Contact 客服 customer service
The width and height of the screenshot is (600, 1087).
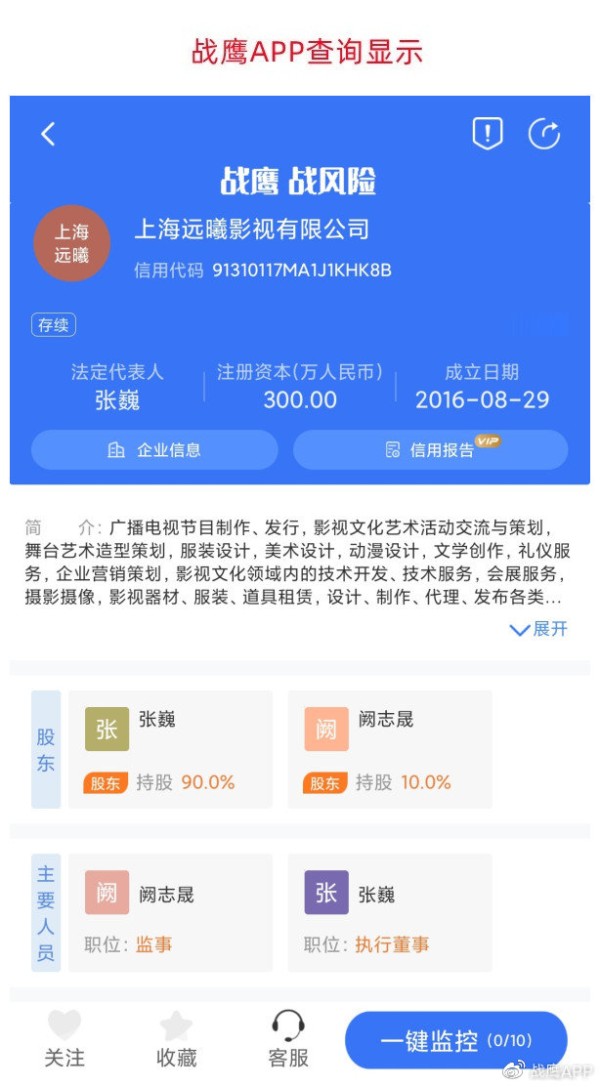(288, 1039)
